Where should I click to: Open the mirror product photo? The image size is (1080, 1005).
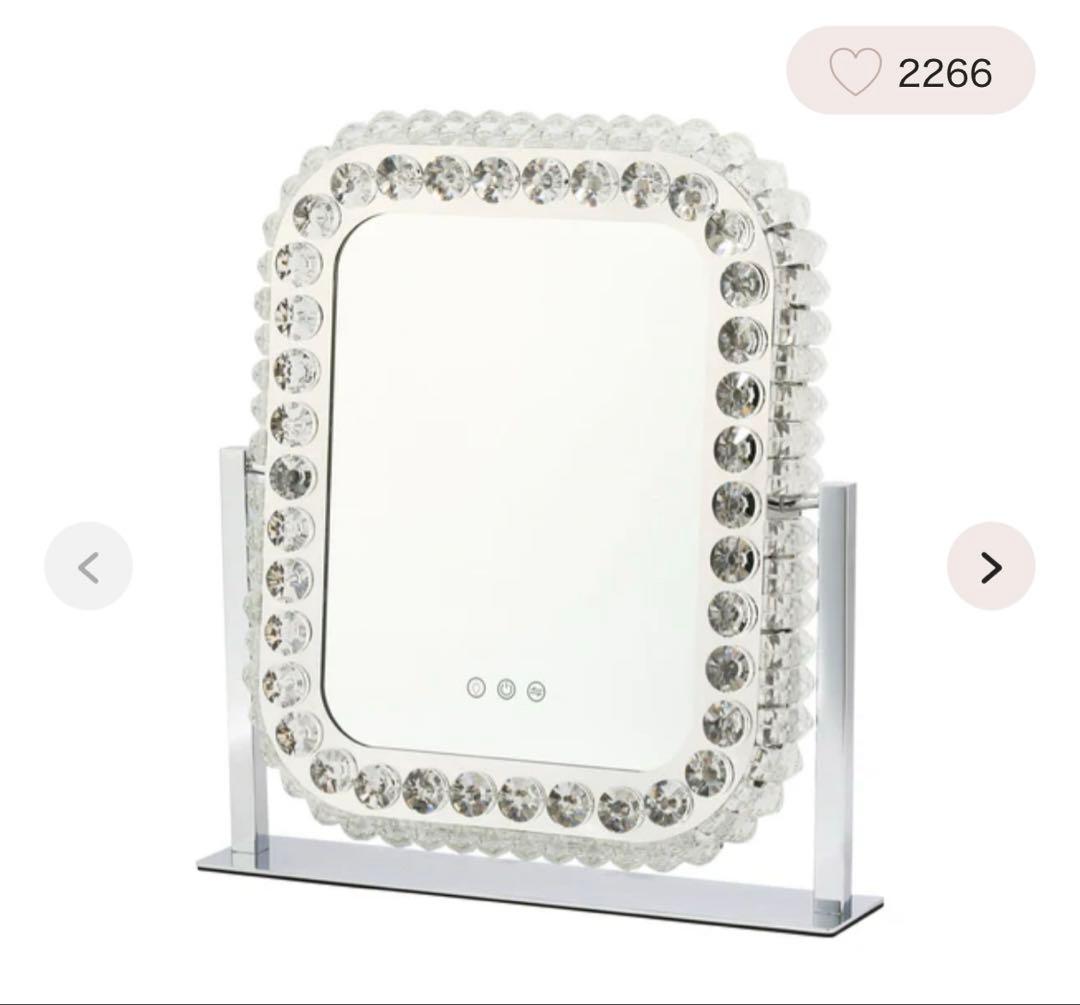coord(540,500)
